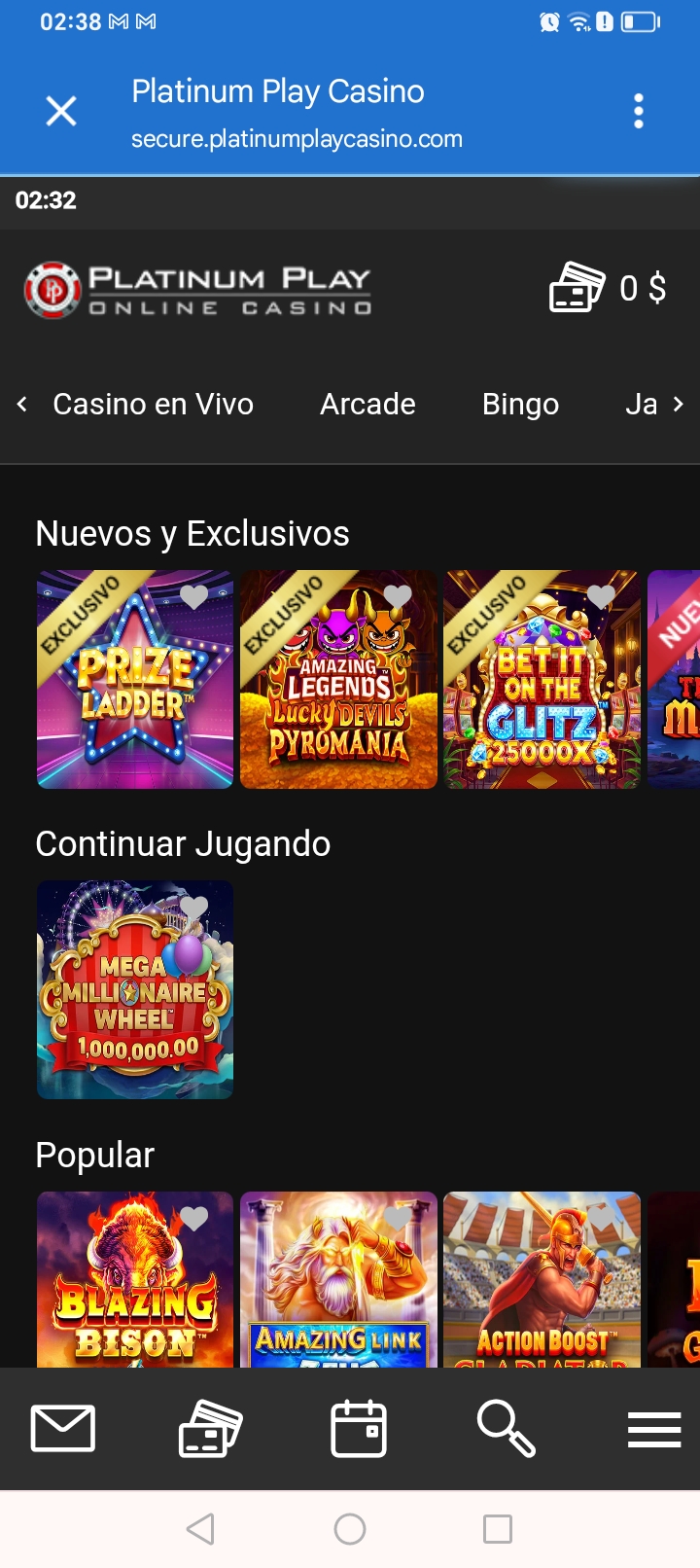Open the messages inbox envelope icon

point(62,1429)
